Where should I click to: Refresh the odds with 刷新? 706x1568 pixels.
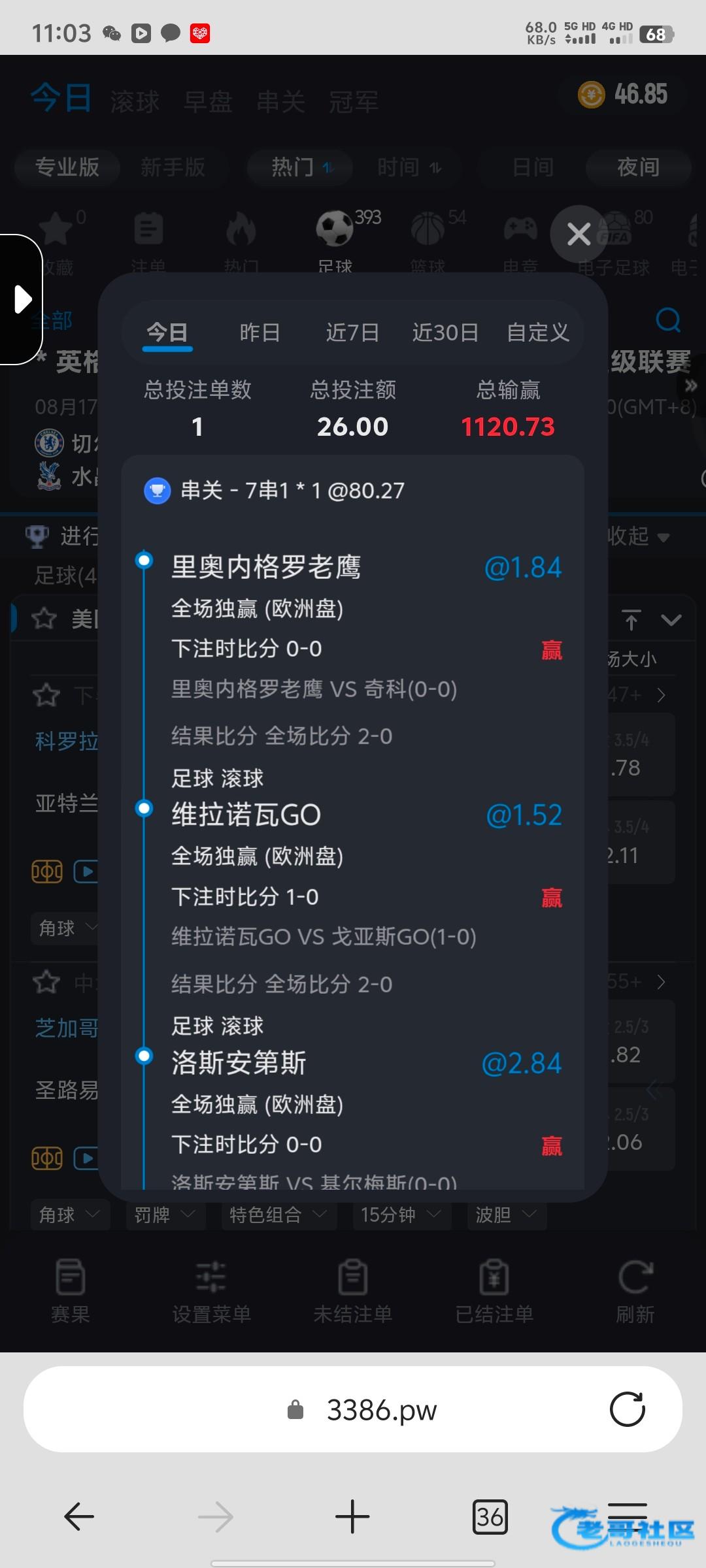click(x=635, y=1292)
